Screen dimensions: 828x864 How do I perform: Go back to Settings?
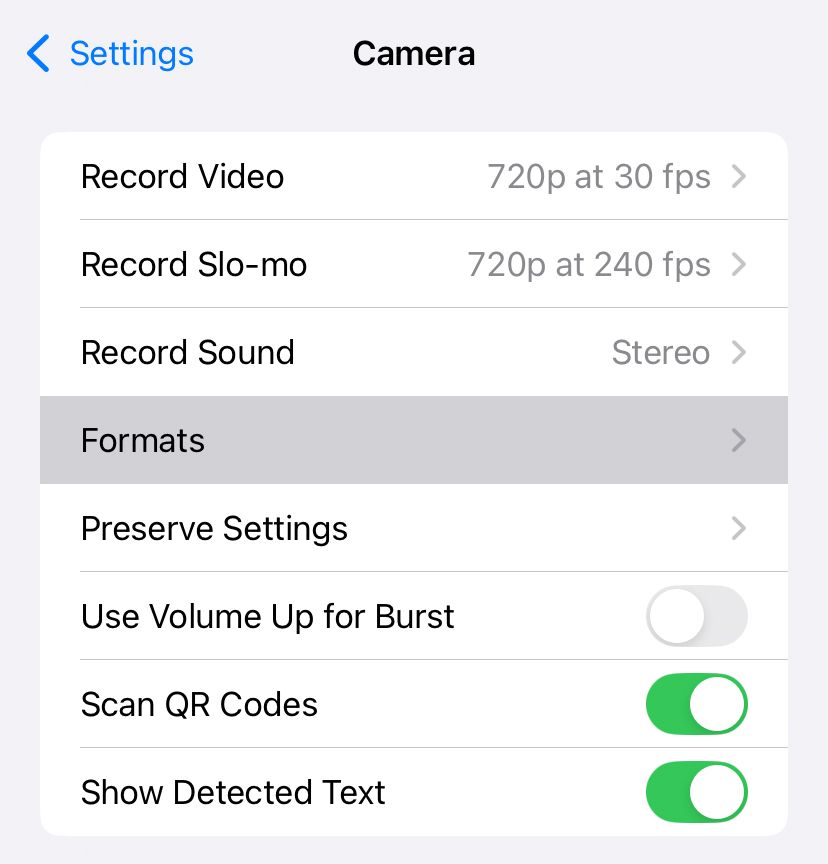(110, 53)
